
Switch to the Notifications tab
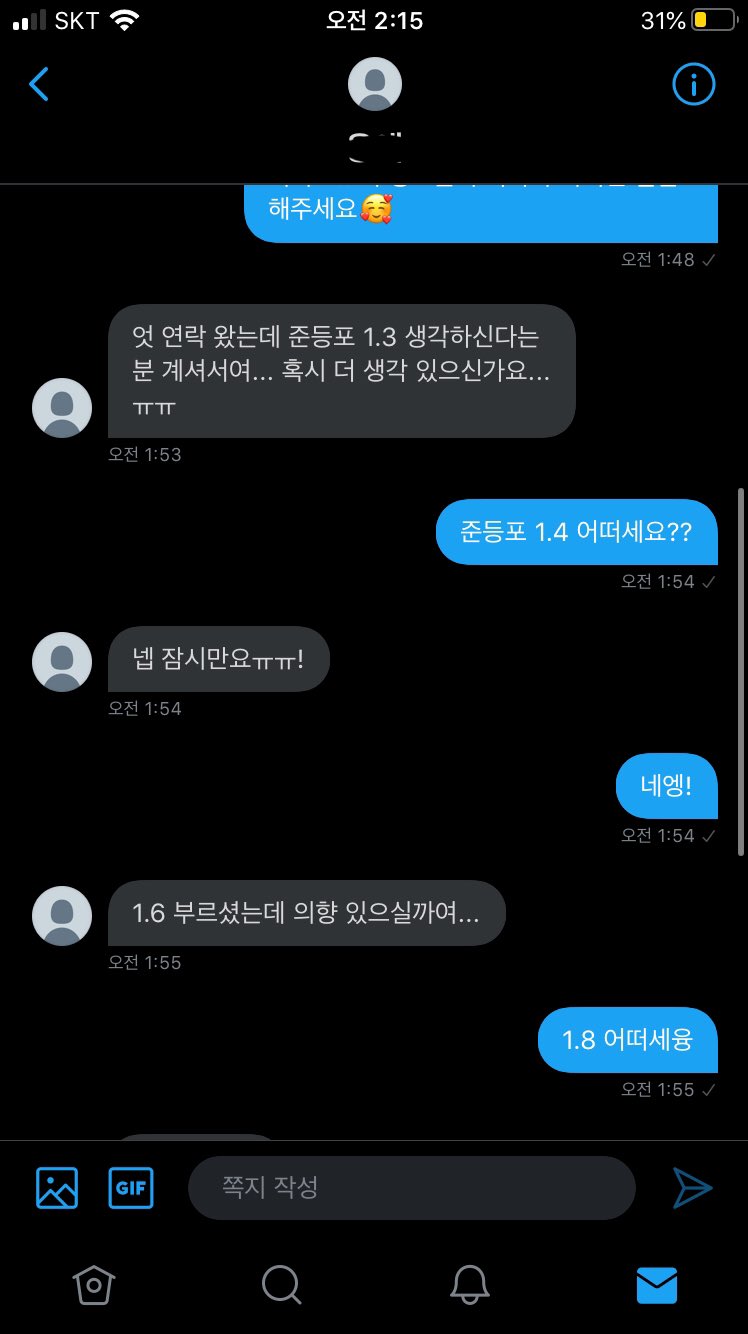468,1284
